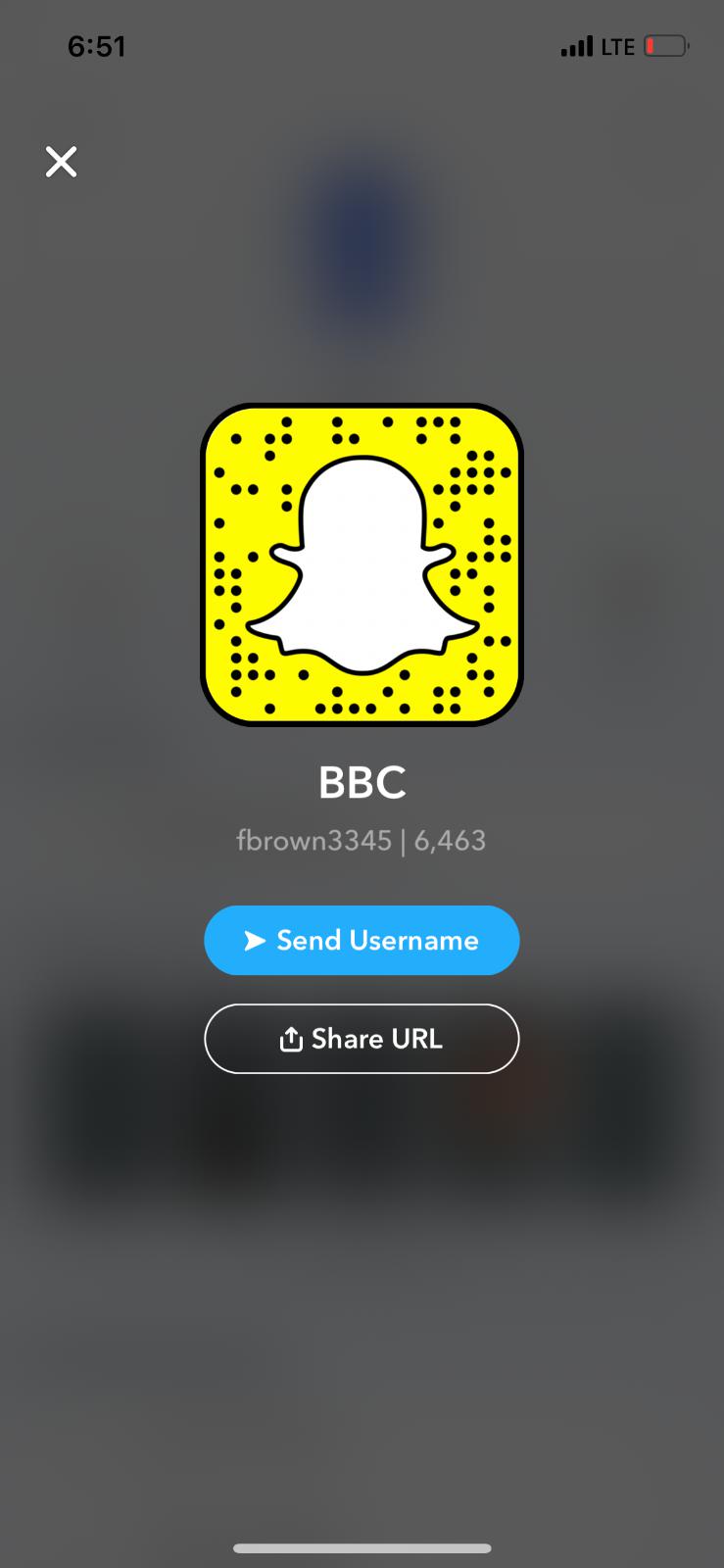Viewport: 724px width, 1568px height.
Task: Share the profile URL
Action: coord(362,1039)
